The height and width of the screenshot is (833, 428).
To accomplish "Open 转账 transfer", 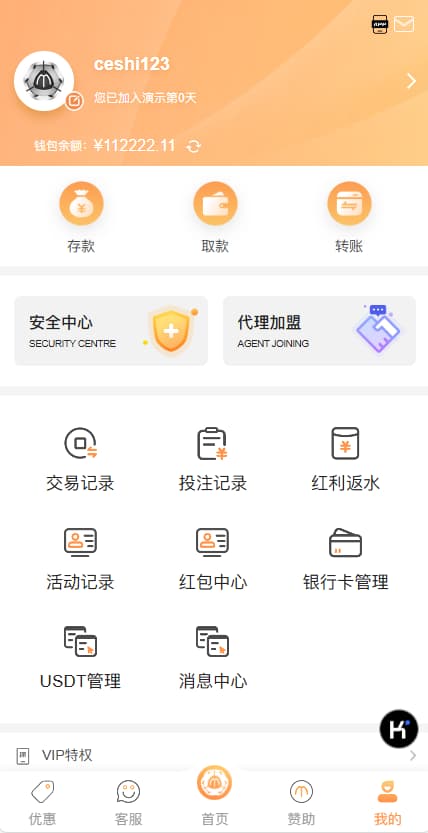I will 349,218.
